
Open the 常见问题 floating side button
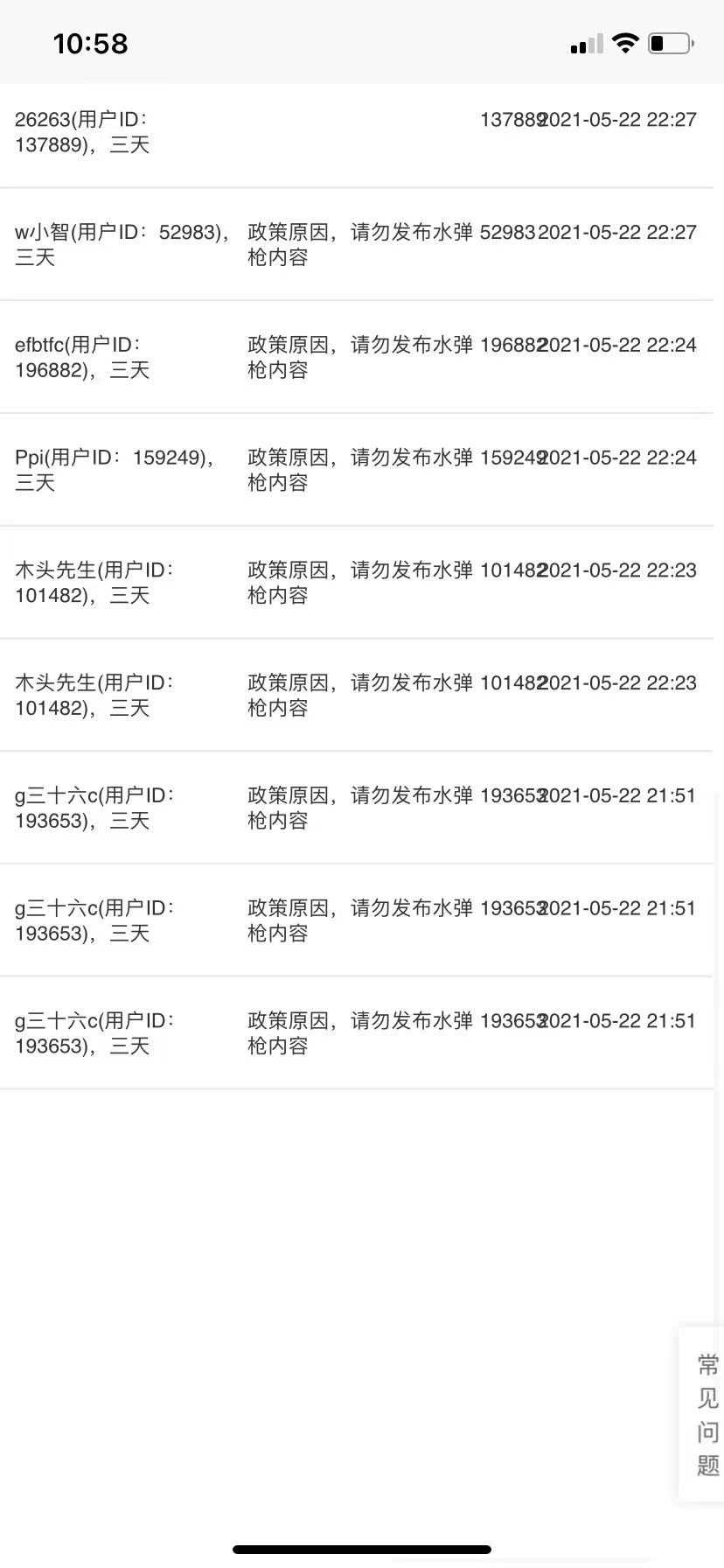click(x=703, y=1415)
